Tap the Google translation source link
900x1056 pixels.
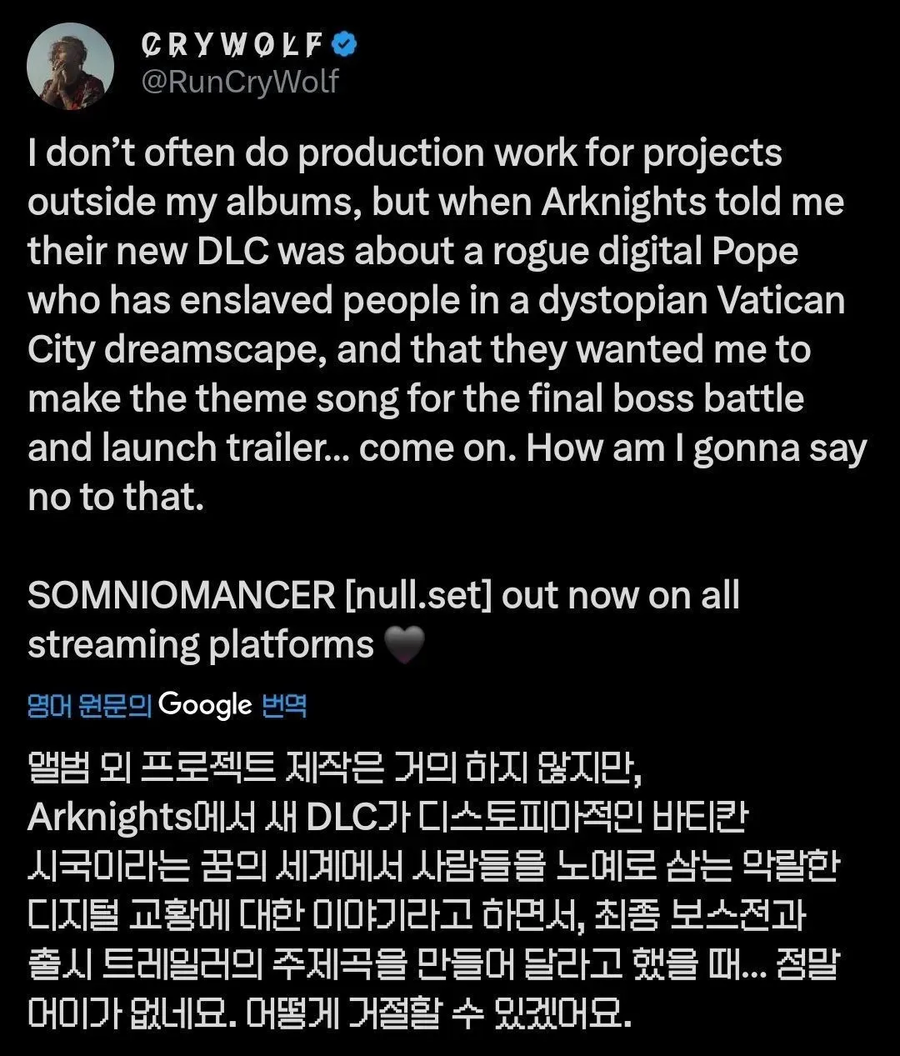tap(204, 706)
